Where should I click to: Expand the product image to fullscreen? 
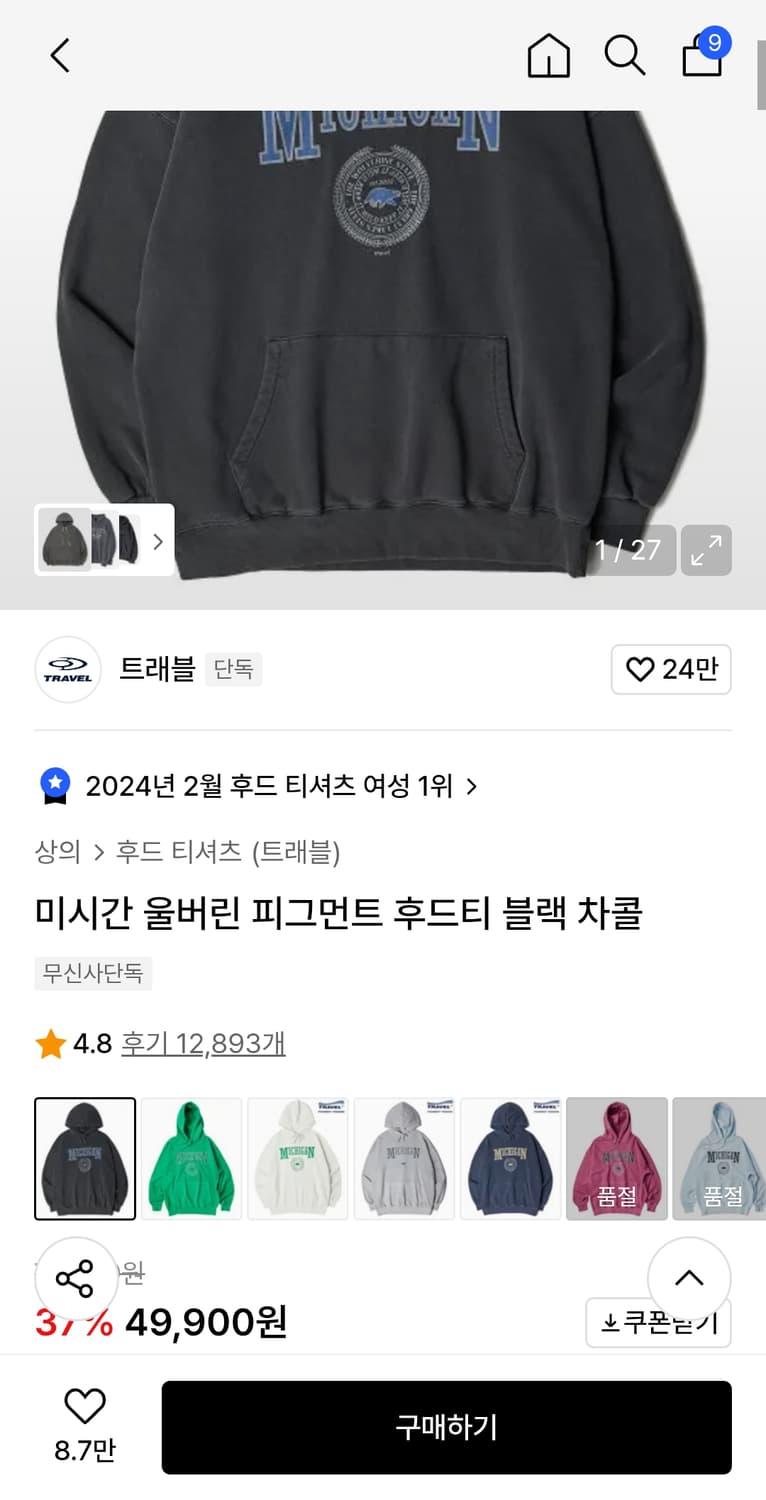pyautogui.click(x=707, y=550)
